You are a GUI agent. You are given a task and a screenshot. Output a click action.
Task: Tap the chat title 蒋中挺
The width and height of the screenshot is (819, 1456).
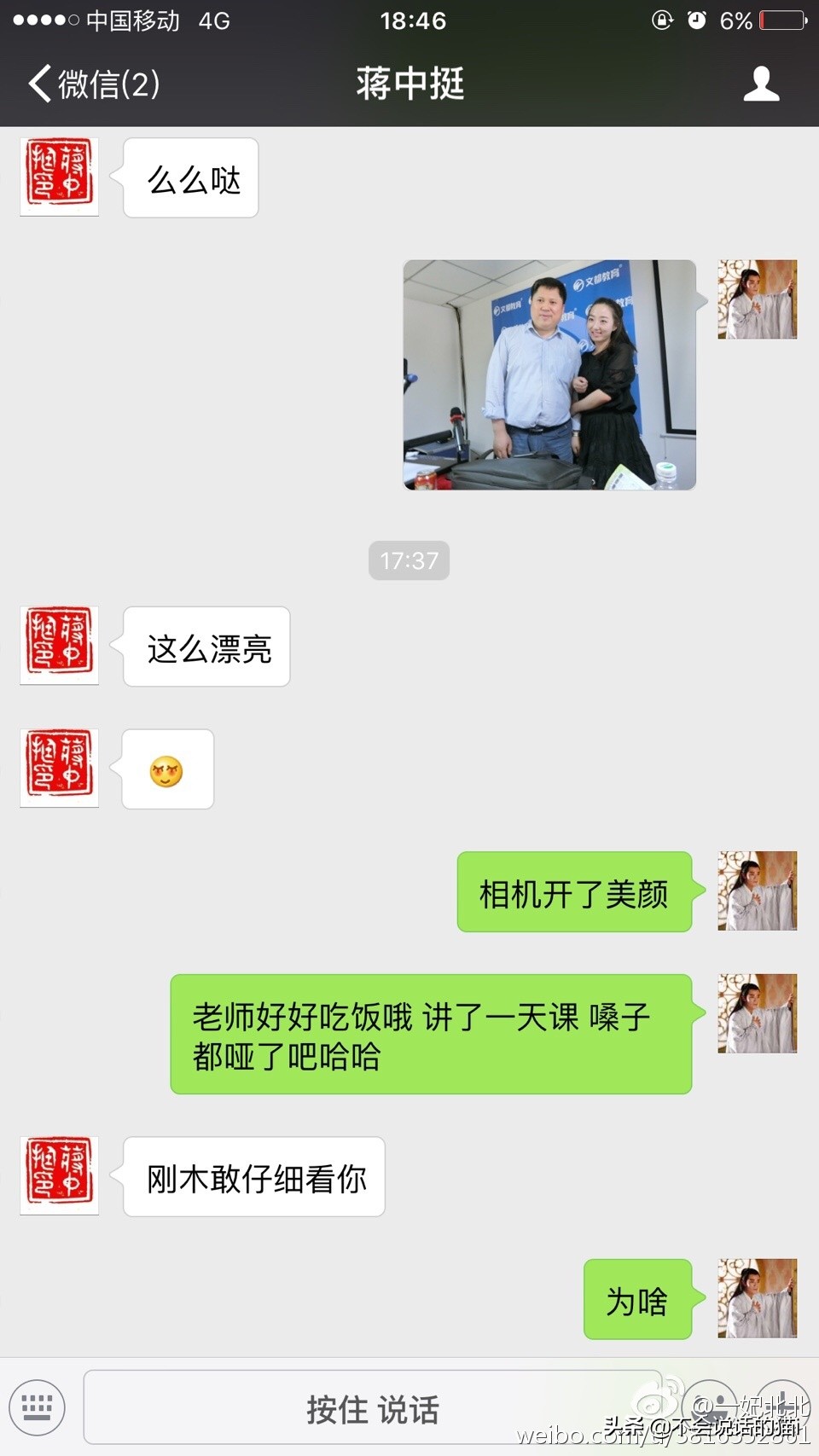pyautogui.click(x=409, y=84)
